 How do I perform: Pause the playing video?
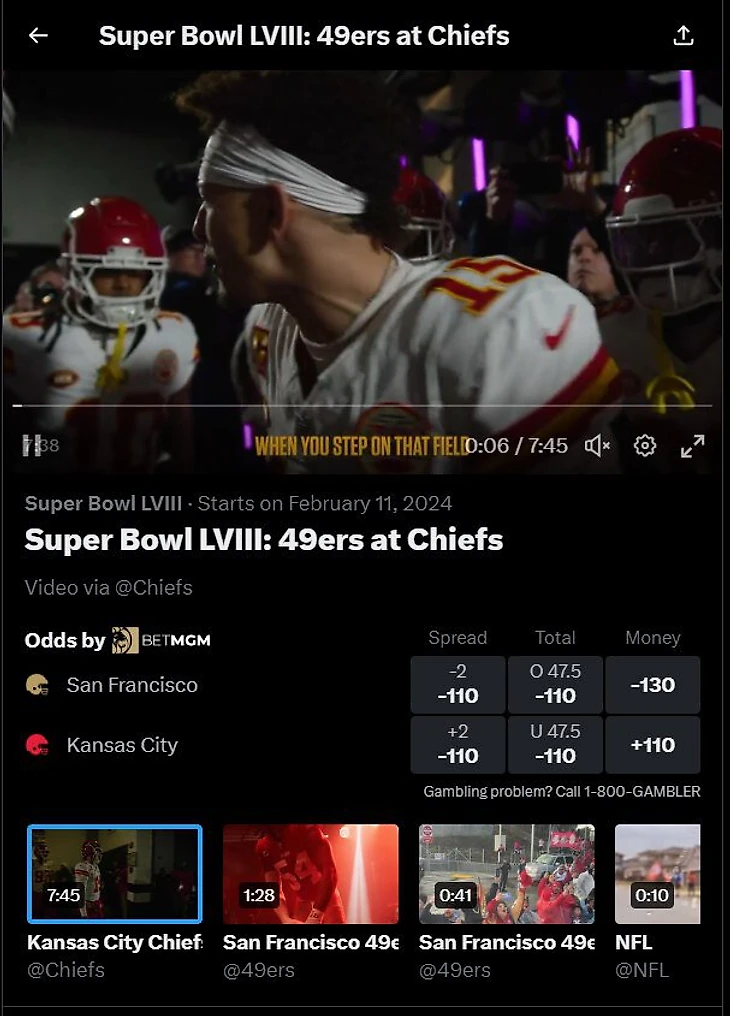(x=31, y=446)
